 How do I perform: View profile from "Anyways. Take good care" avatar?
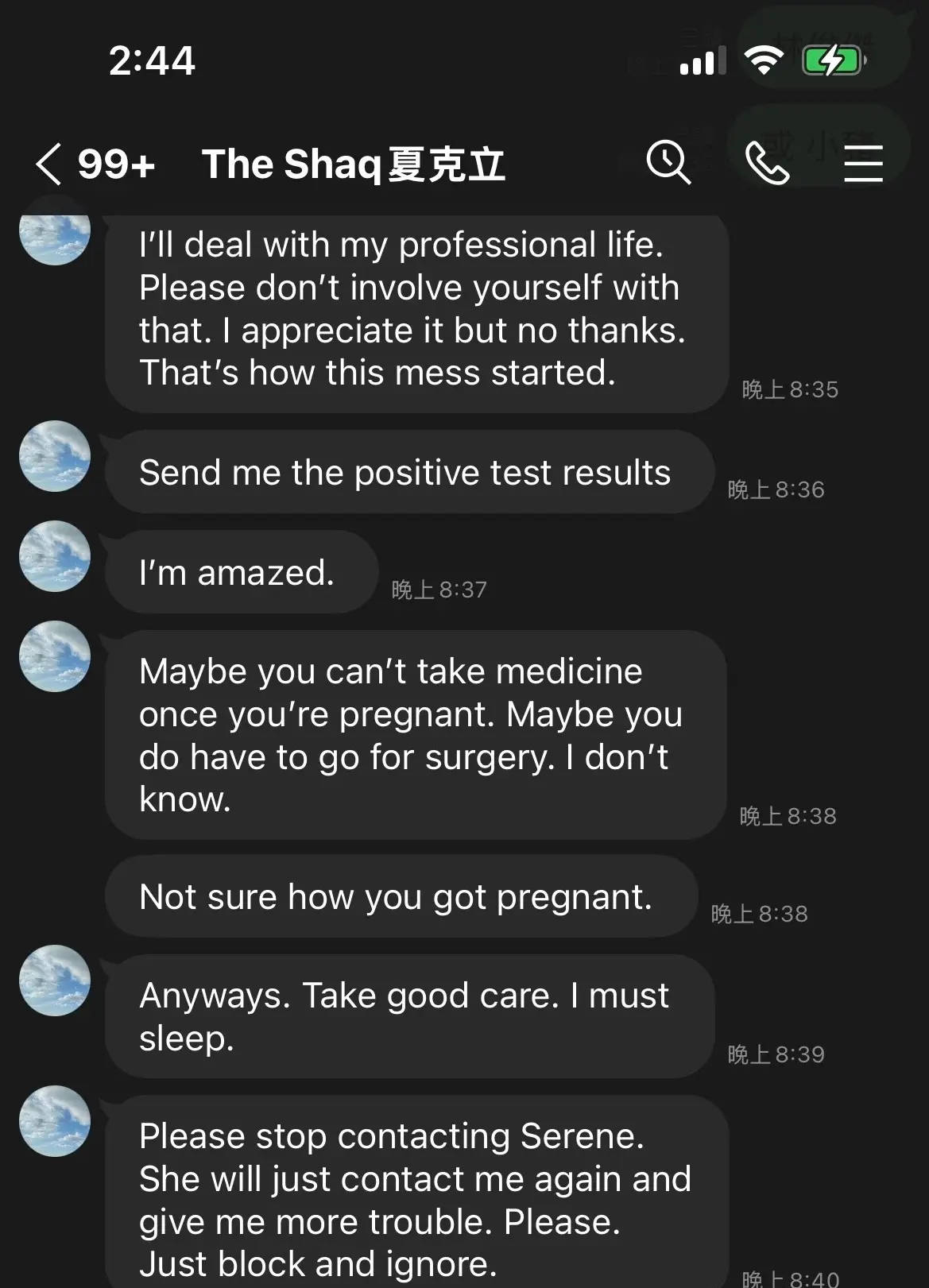click(x=55, y=981)
